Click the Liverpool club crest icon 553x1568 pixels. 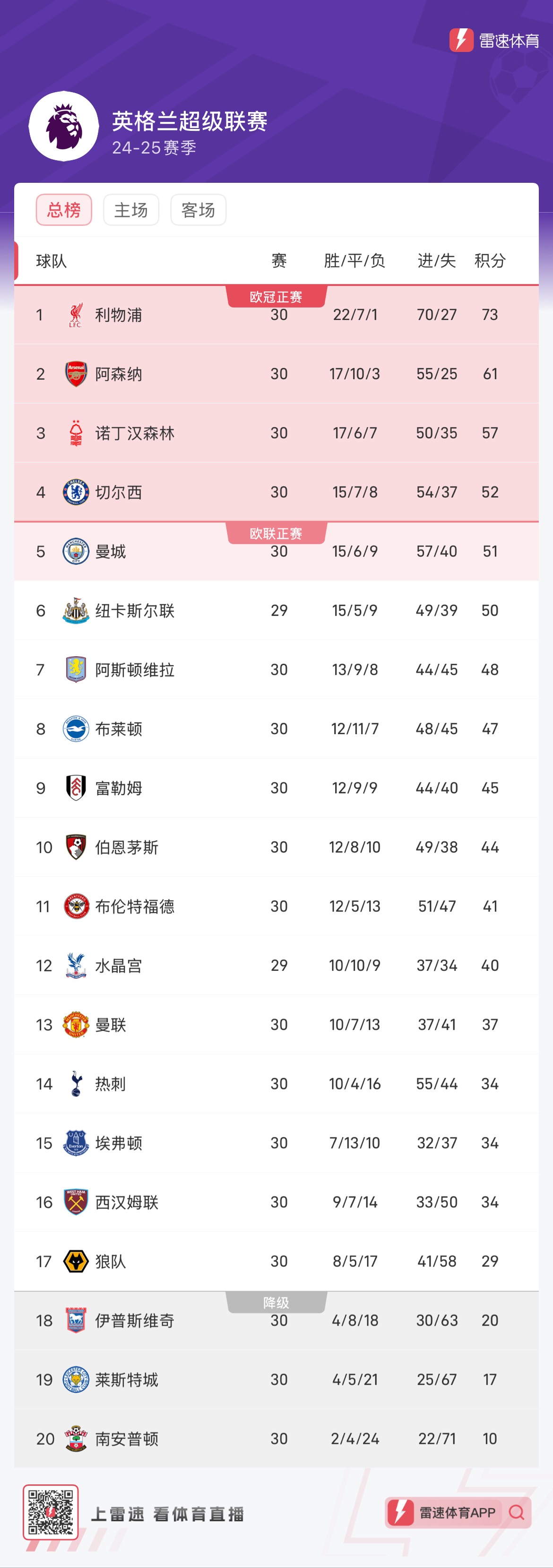(76, 315)
